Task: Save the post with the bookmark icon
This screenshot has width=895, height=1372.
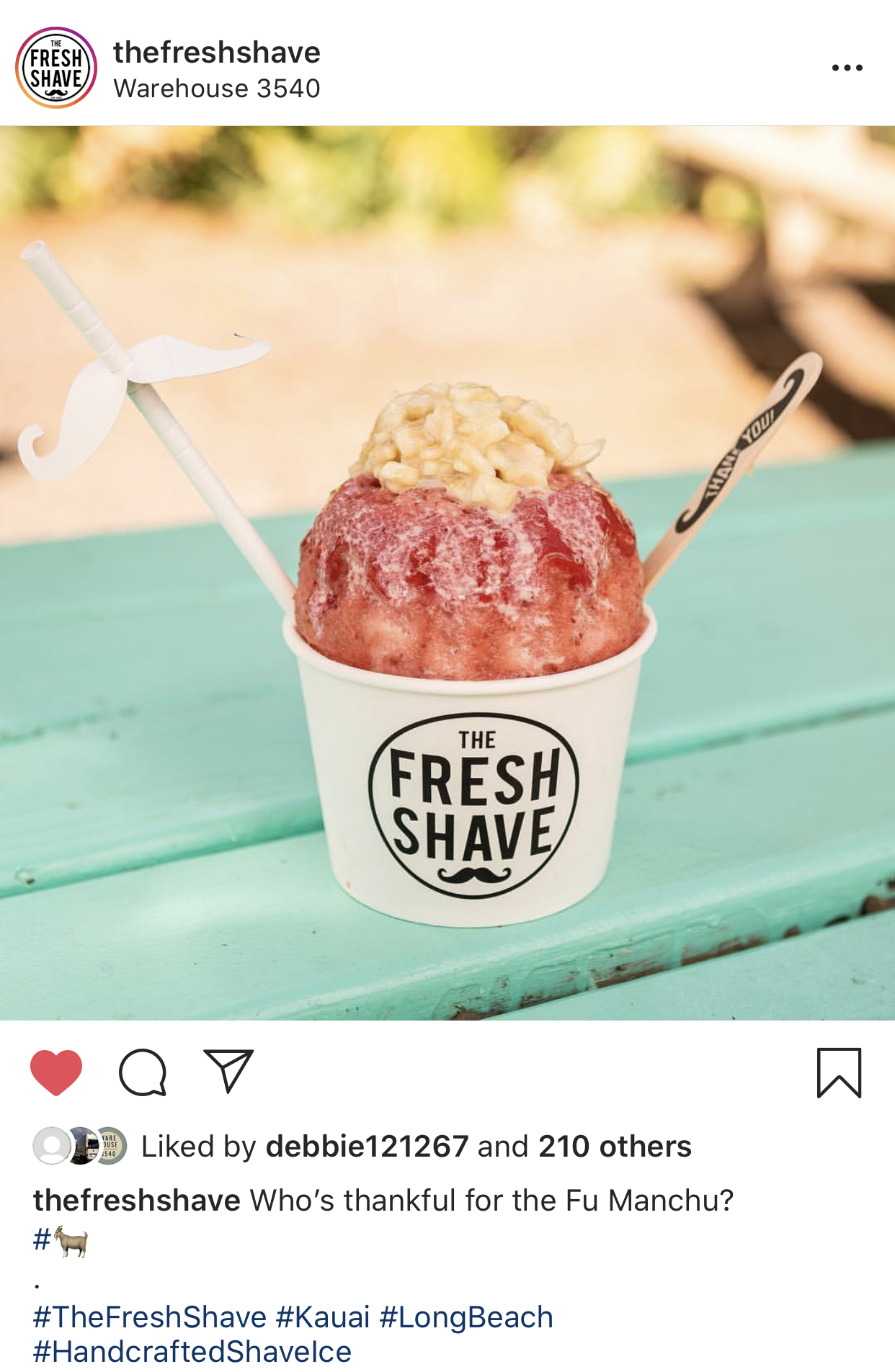Action: [839, 1072]
